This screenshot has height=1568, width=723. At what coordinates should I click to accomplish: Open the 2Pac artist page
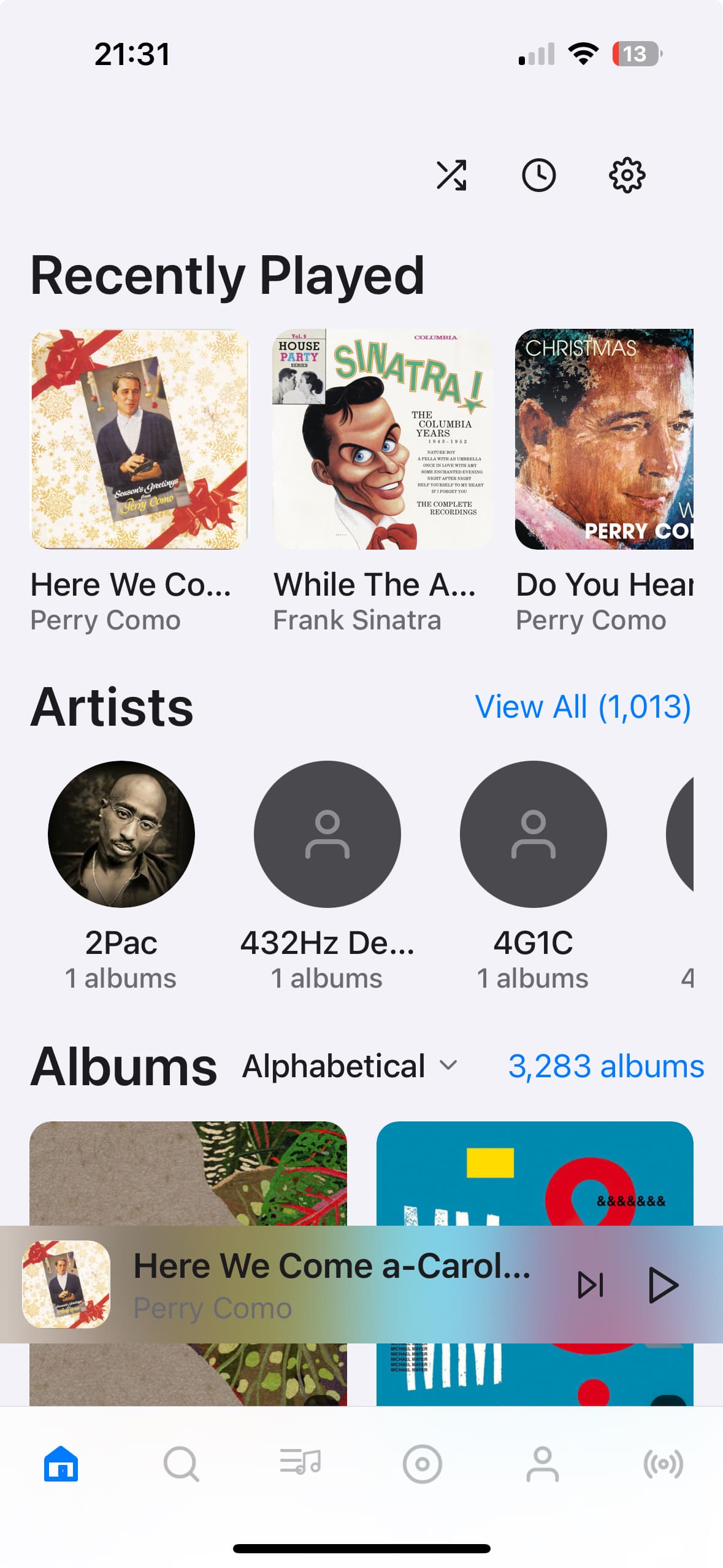point(121,834)
